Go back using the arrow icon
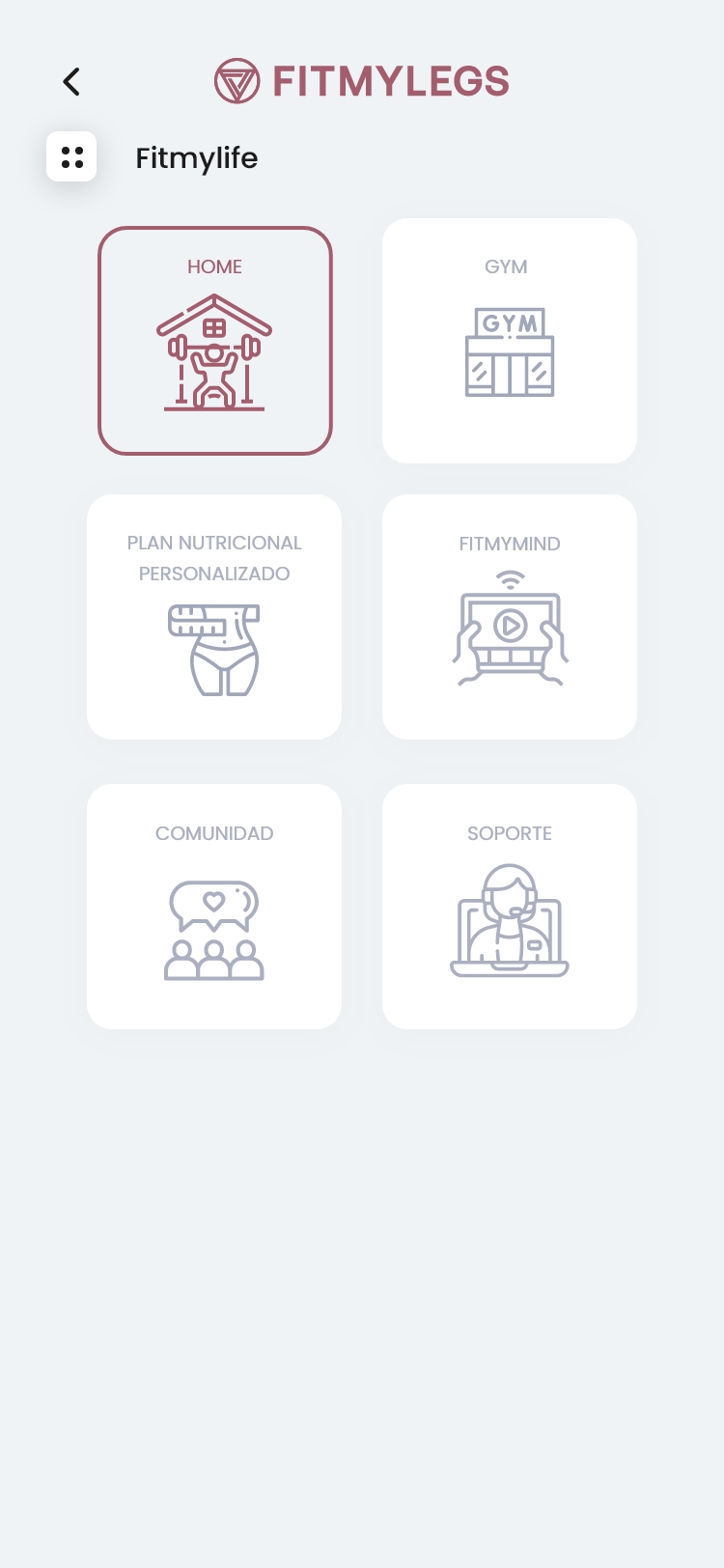The width and height of the screenshot is (724, 1568). point(71,82)
